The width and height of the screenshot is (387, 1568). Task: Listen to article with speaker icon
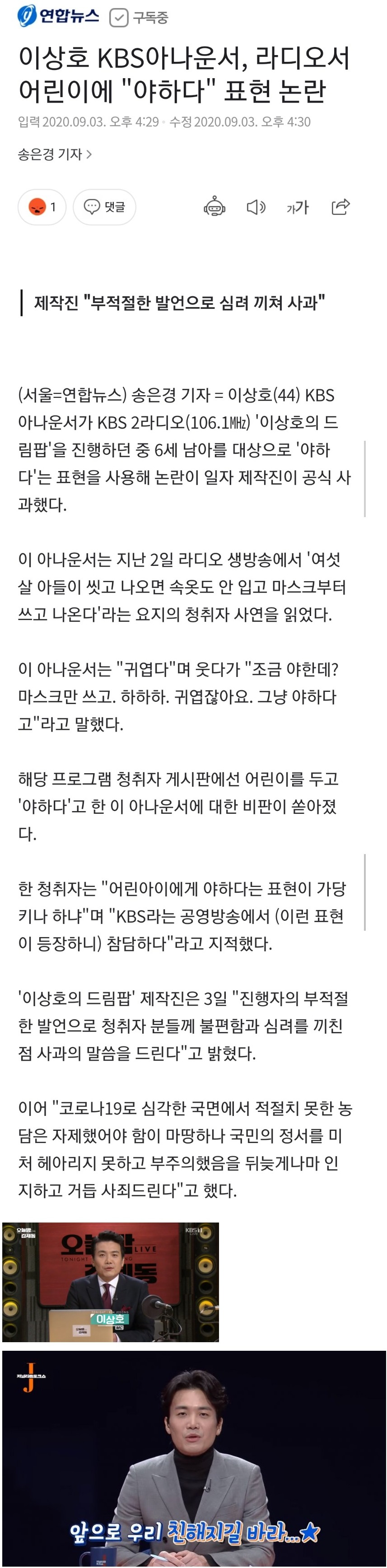point(256,208)
